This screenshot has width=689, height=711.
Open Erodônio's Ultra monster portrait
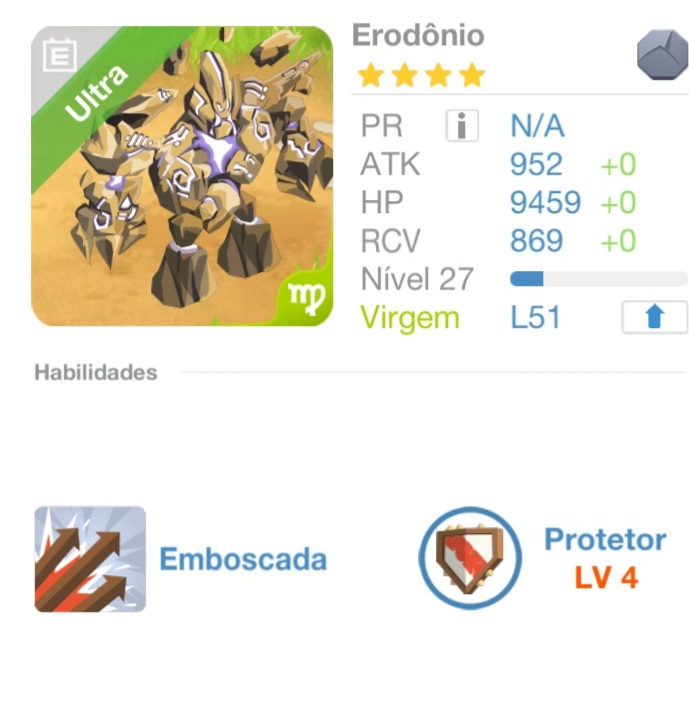tap(182, 176)
